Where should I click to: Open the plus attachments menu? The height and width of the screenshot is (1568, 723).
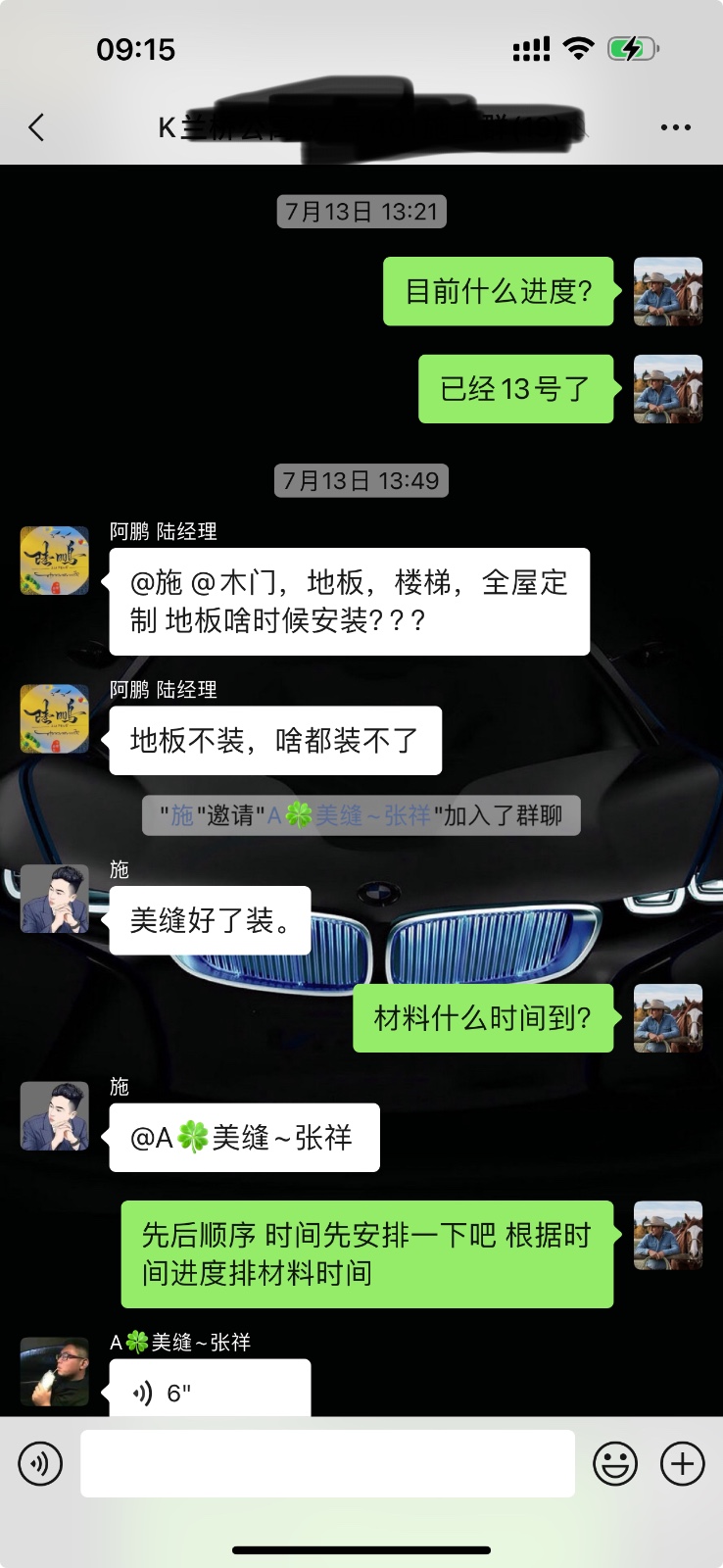683,1464
